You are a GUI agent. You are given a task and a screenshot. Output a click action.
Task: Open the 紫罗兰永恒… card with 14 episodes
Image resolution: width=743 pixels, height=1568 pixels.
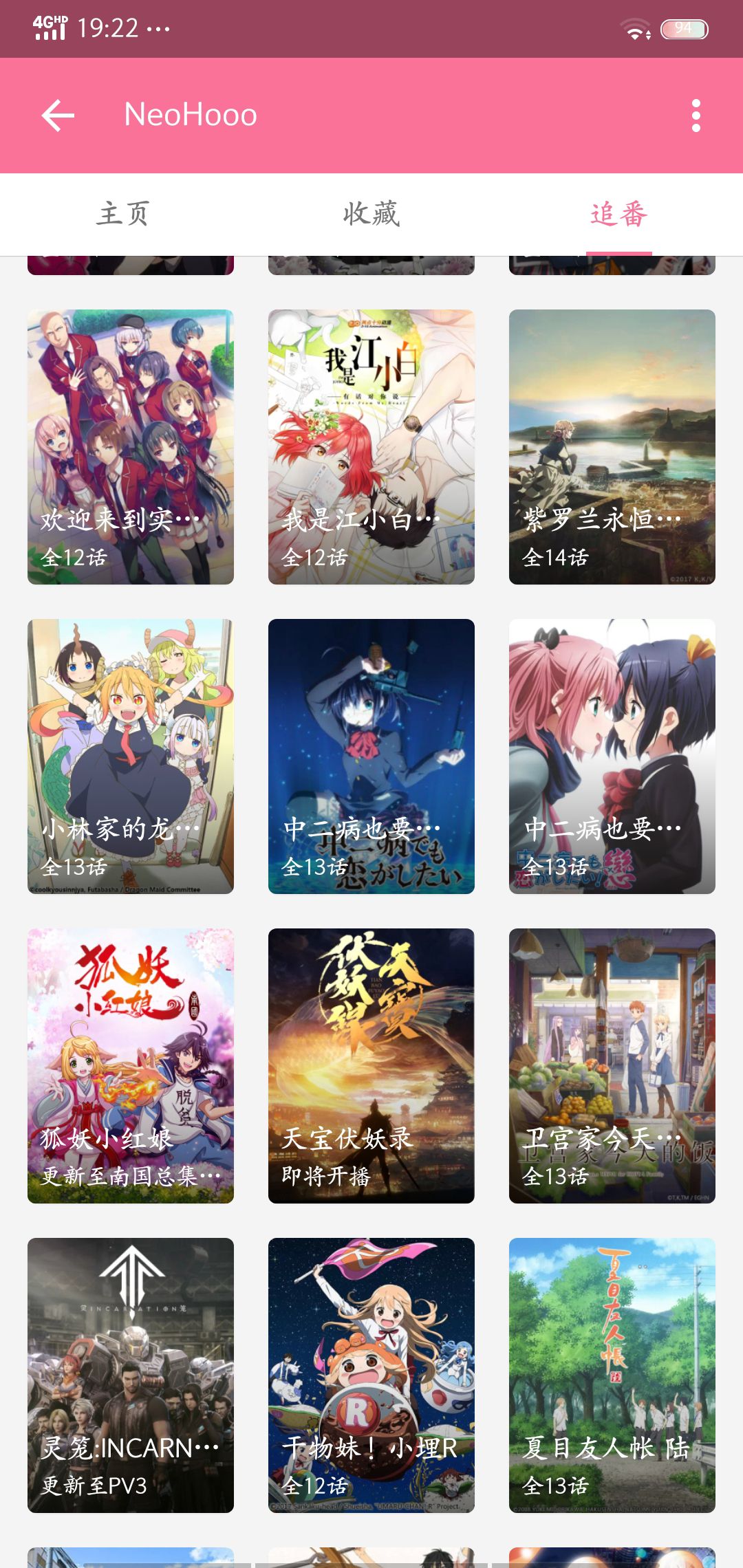coord(612,447)
